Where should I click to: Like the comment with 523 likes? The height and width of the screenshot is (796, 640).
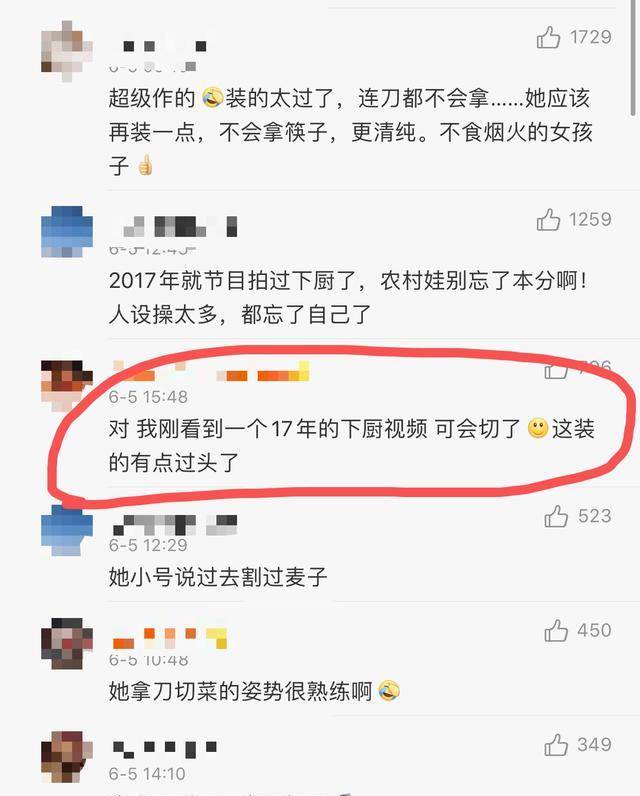pos(556,516)
